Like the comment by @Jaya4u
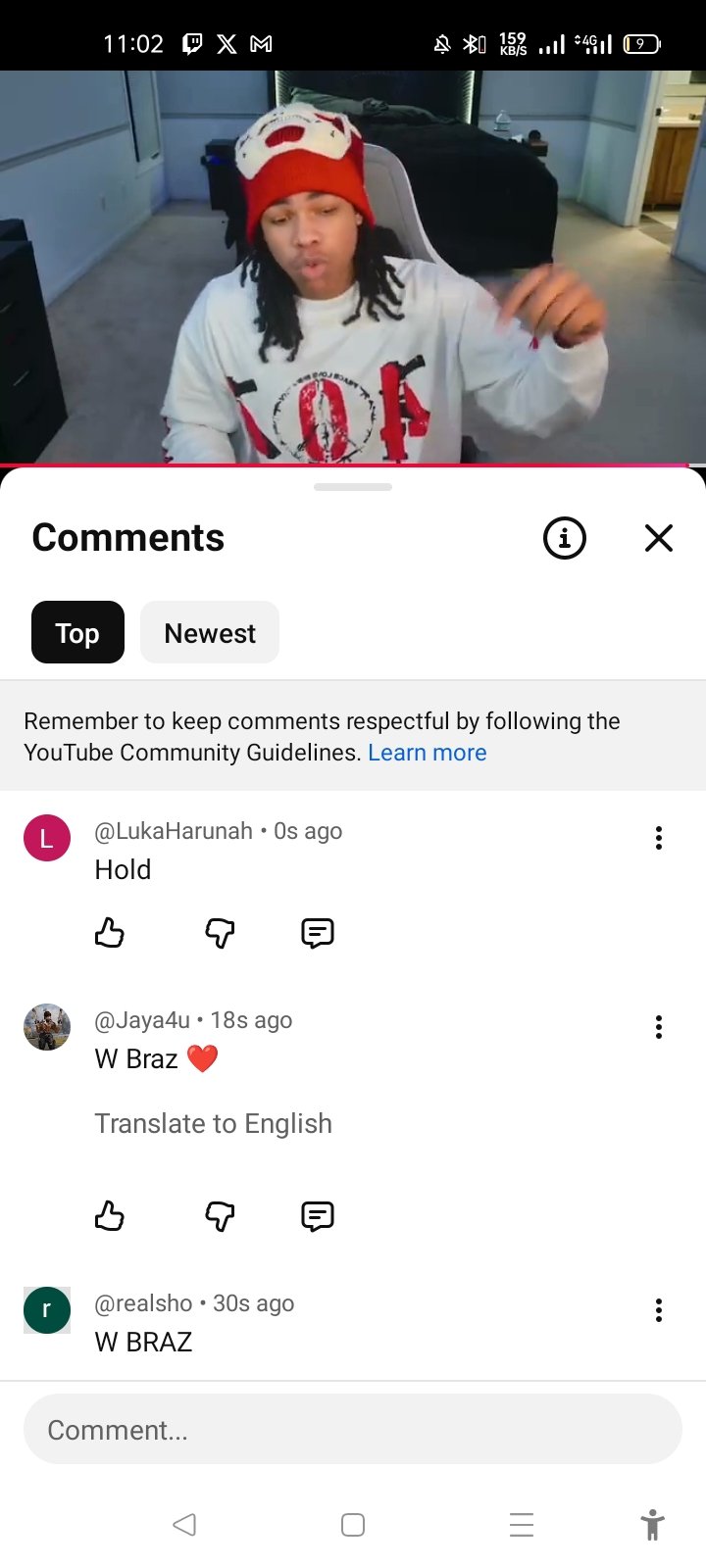Image resolution: width=706 pixels, height=1568 pixels. point(110,1216)
